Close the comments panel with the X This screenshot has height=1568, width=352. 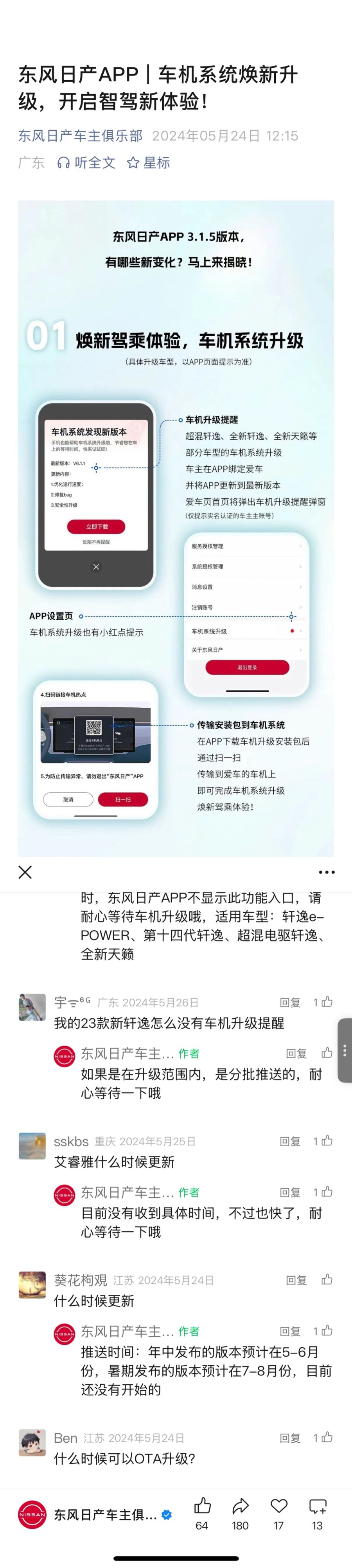(25, 872)
